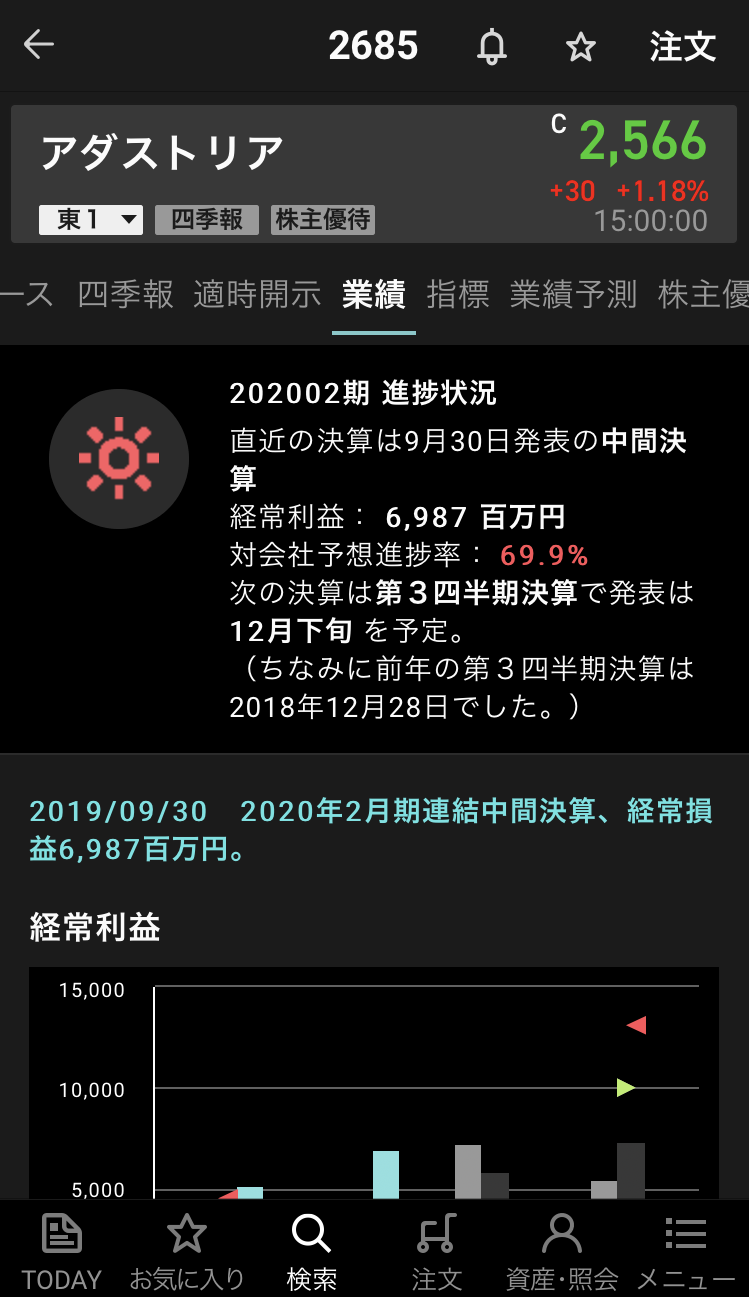
Task: Tap the 四季報 chip under company name
Action: click(x=207, y=220)
